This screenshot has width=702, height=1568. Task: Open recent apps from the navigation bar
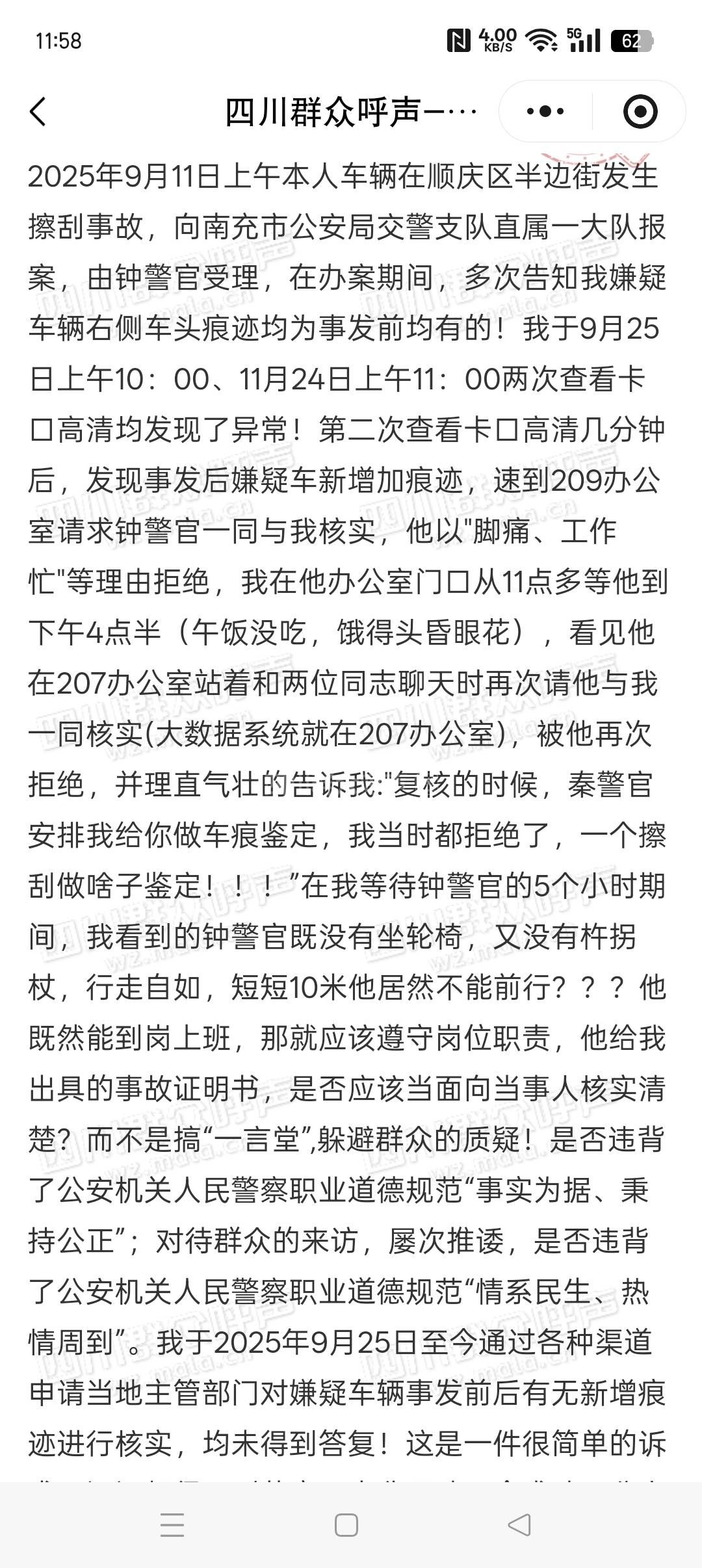pyautogui.click(x=172, y=1524)
